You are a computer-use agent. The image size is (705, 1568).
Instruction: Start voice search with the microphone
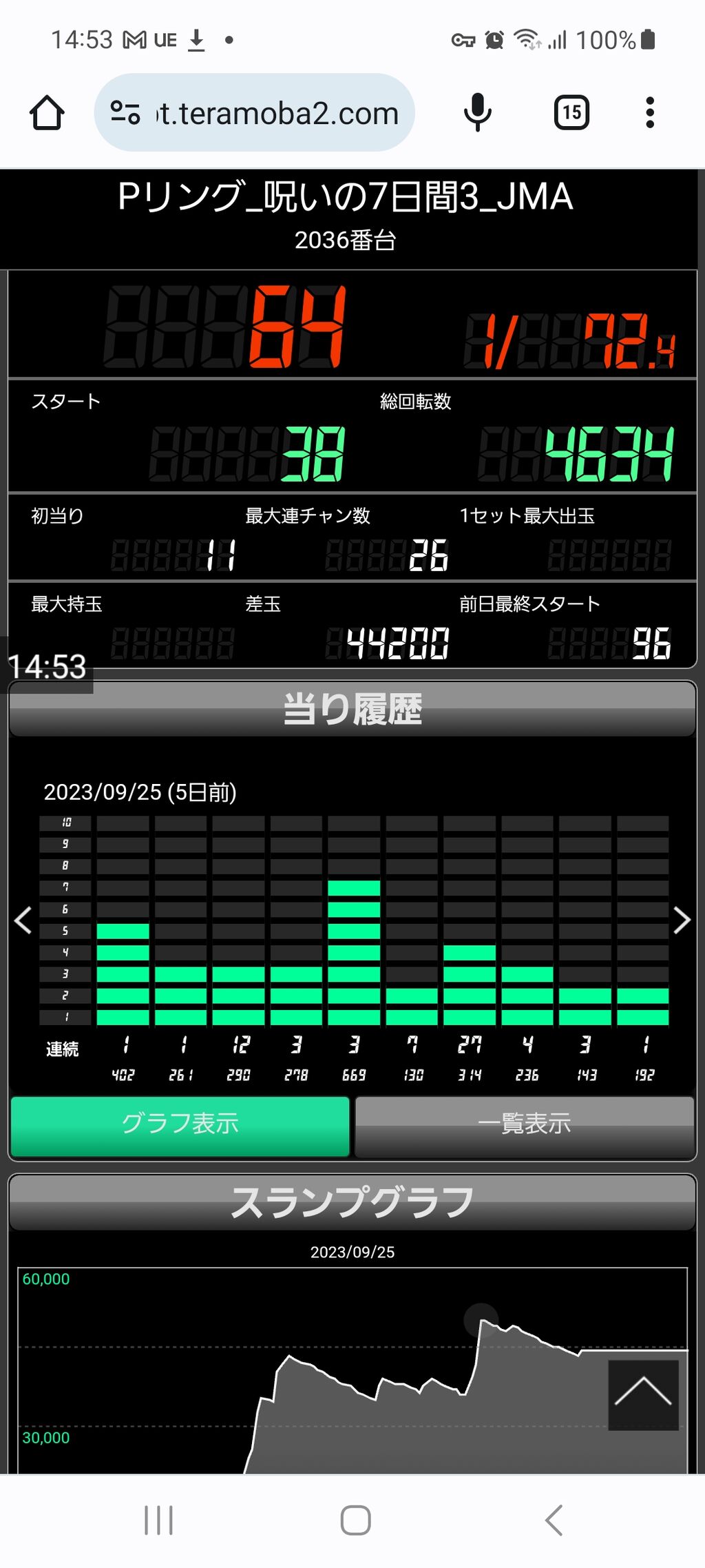[x=477, y=113]
